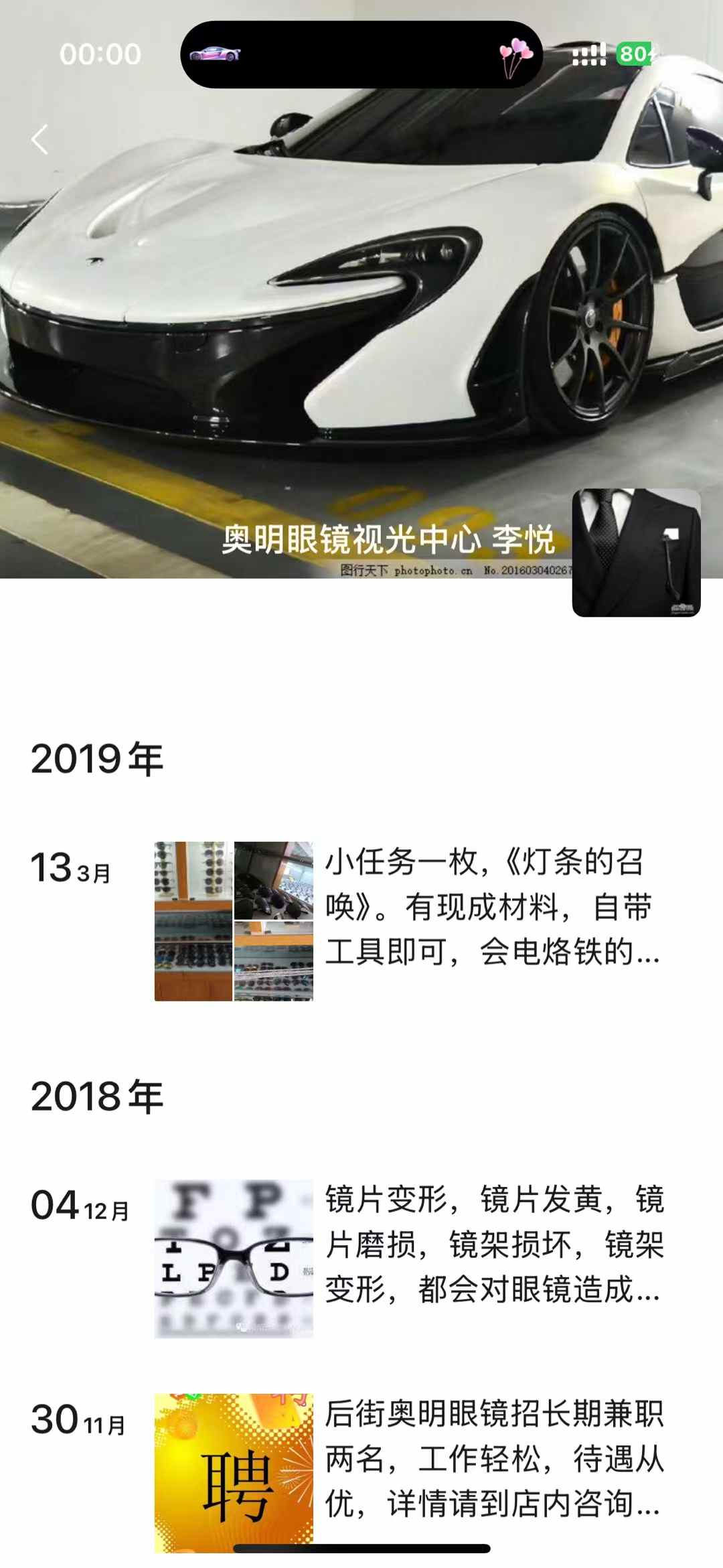
Task: View the 04 December post about 镜片变形
Action: coord(494,1244)
